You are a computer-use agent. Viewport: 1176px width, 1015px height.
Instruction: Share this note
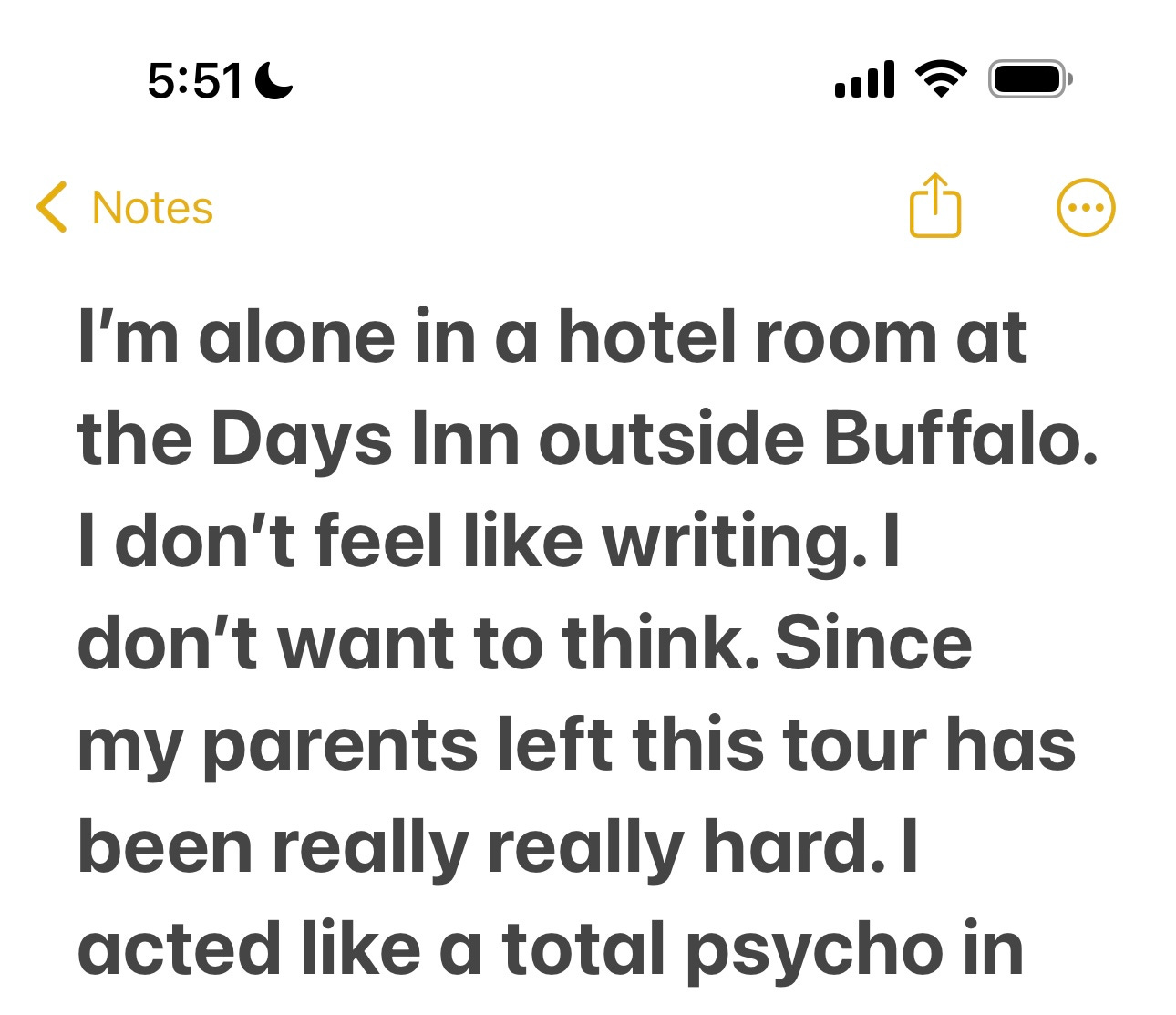pos(934,206)
